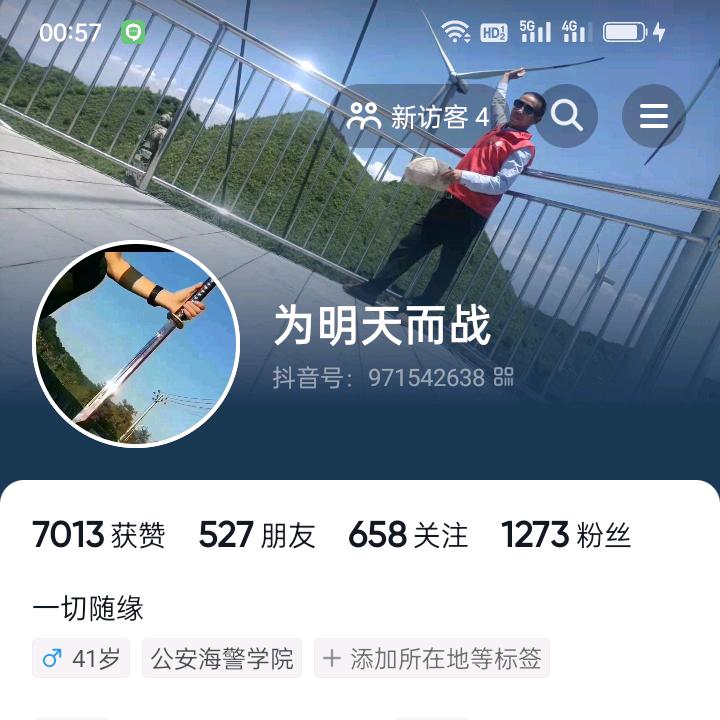View the 1273 followers list

coord(566,535)
